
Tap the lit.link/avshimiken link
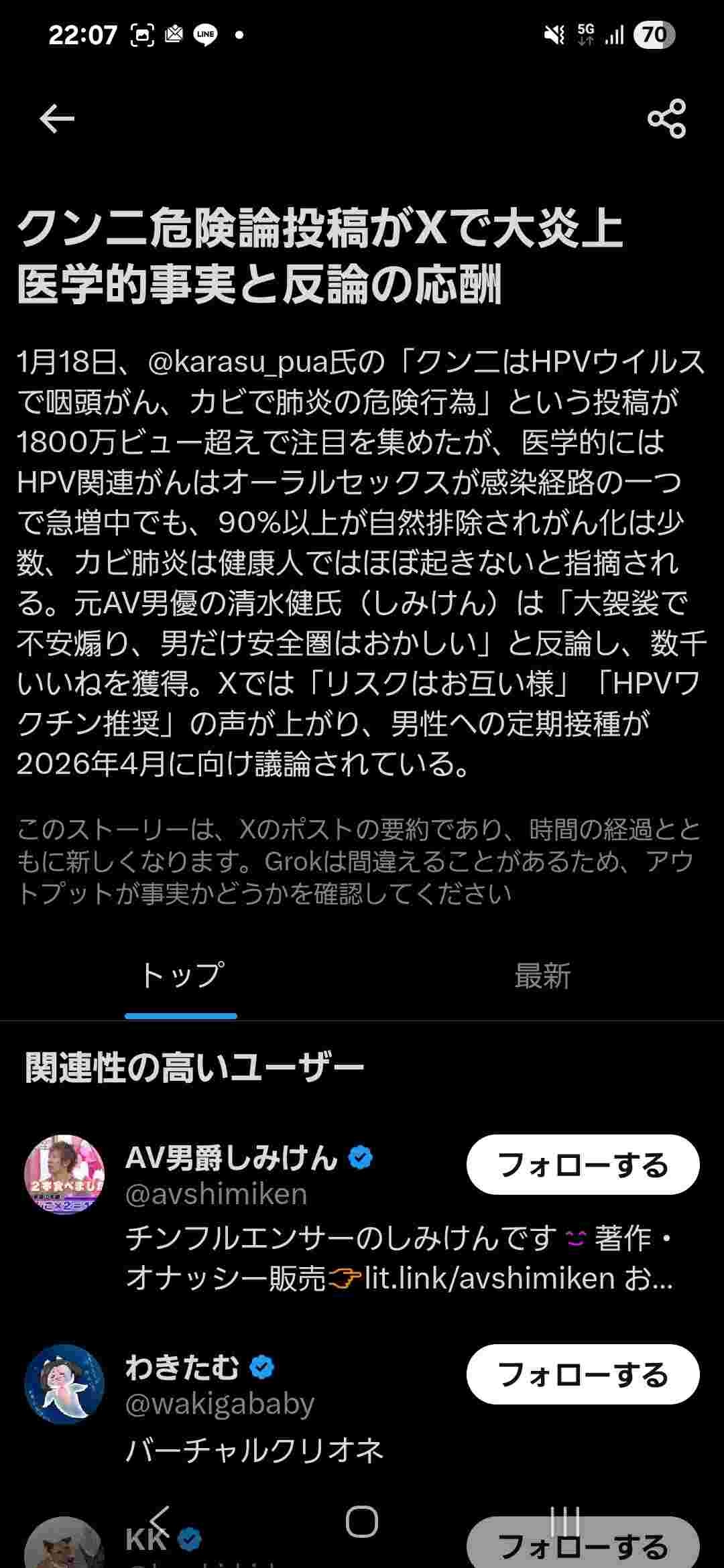coord(489,1279)
